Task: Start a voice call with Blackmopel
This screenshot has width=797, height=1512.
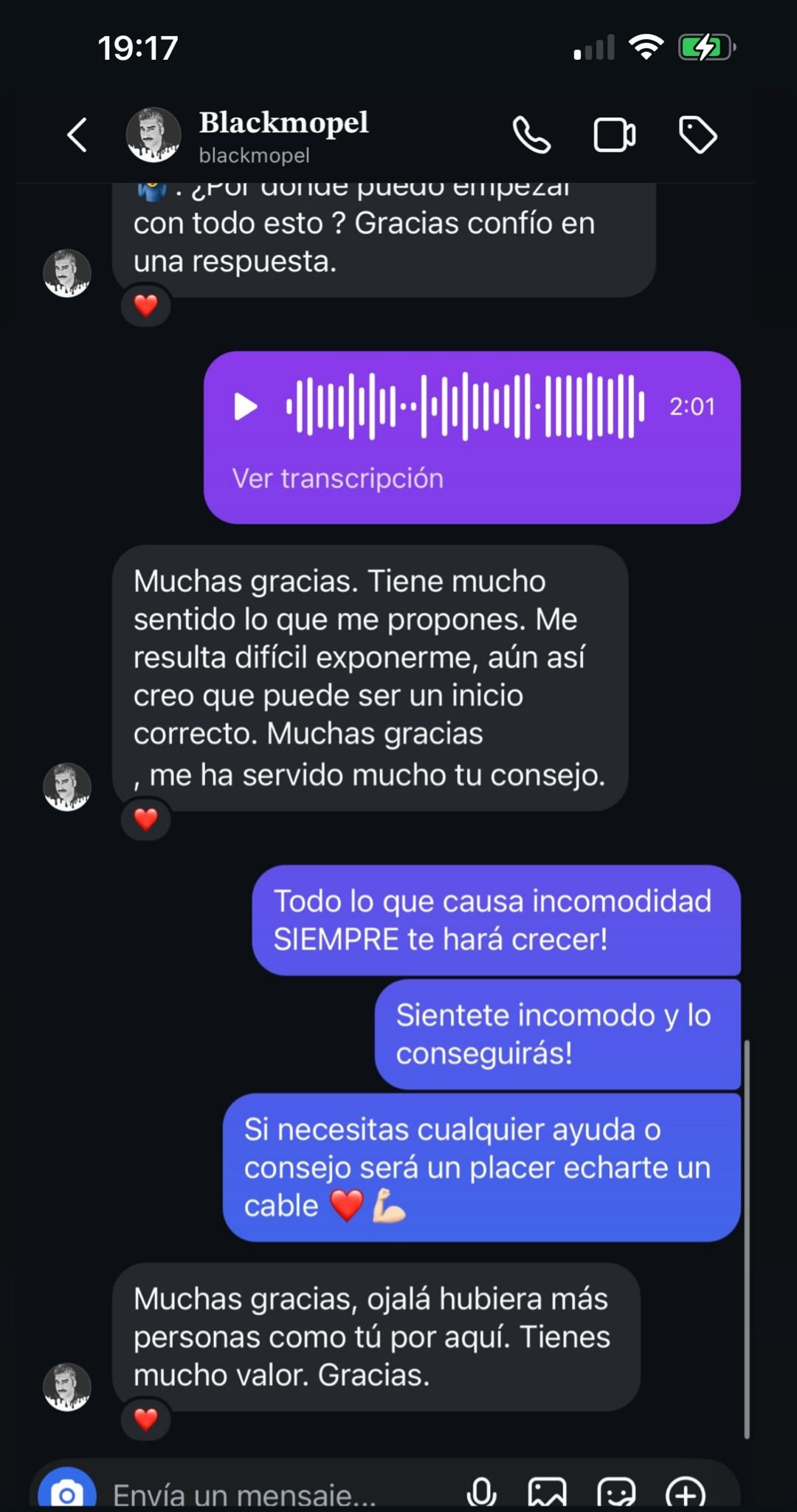Action: (x=531, y=135)
